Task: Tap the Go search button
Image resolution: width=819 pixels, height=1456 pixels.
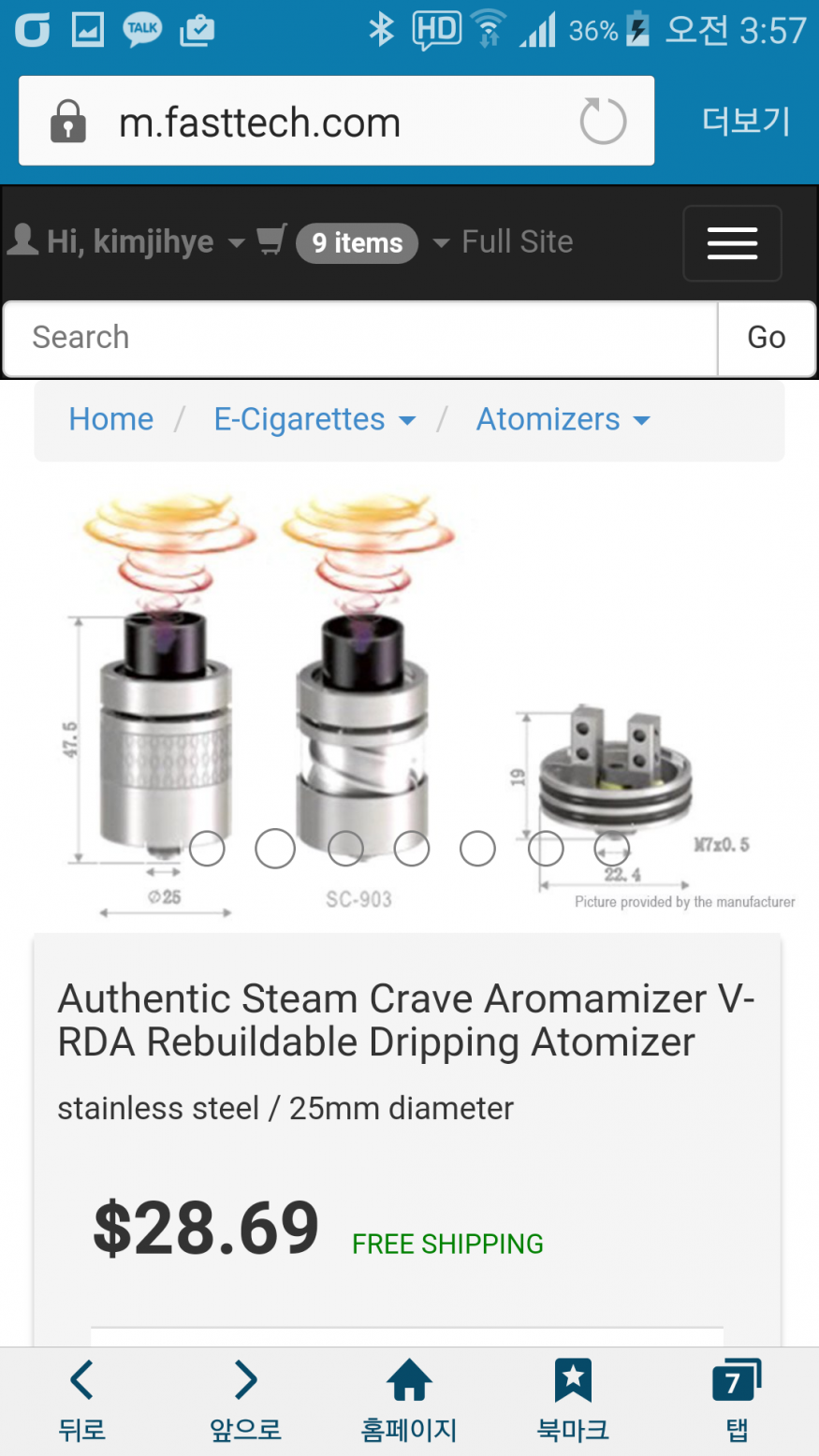Action: [x=766, y=338]
